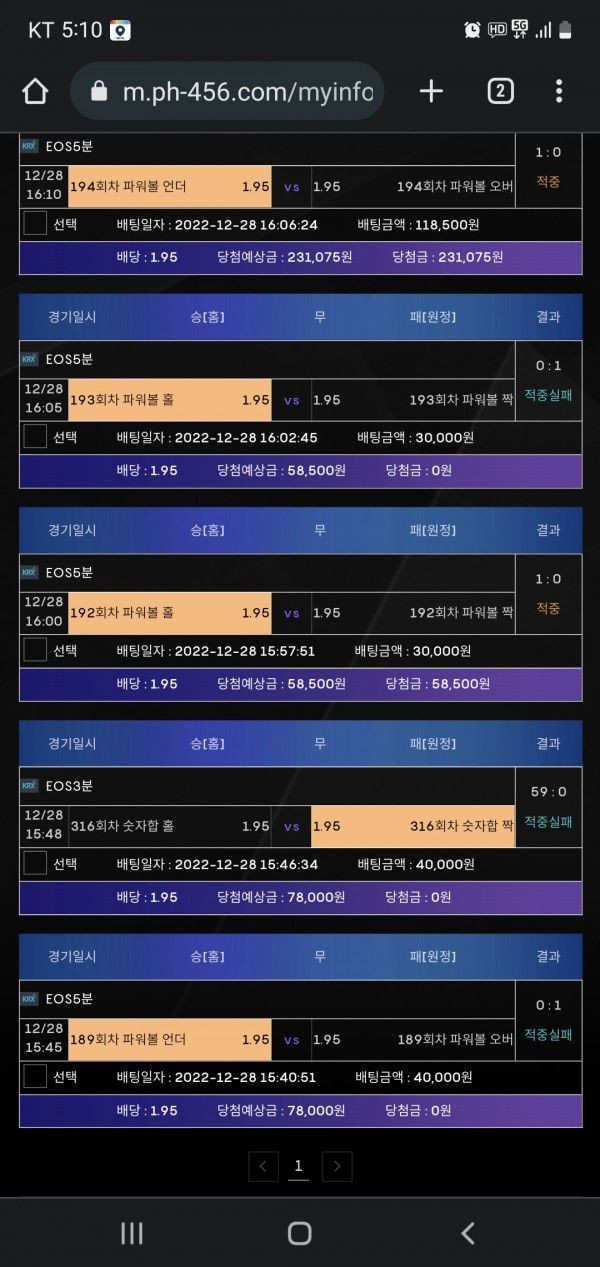Screen dimensions: 600x1267
Task: Tap the system back button
Action: [467, 1233]
